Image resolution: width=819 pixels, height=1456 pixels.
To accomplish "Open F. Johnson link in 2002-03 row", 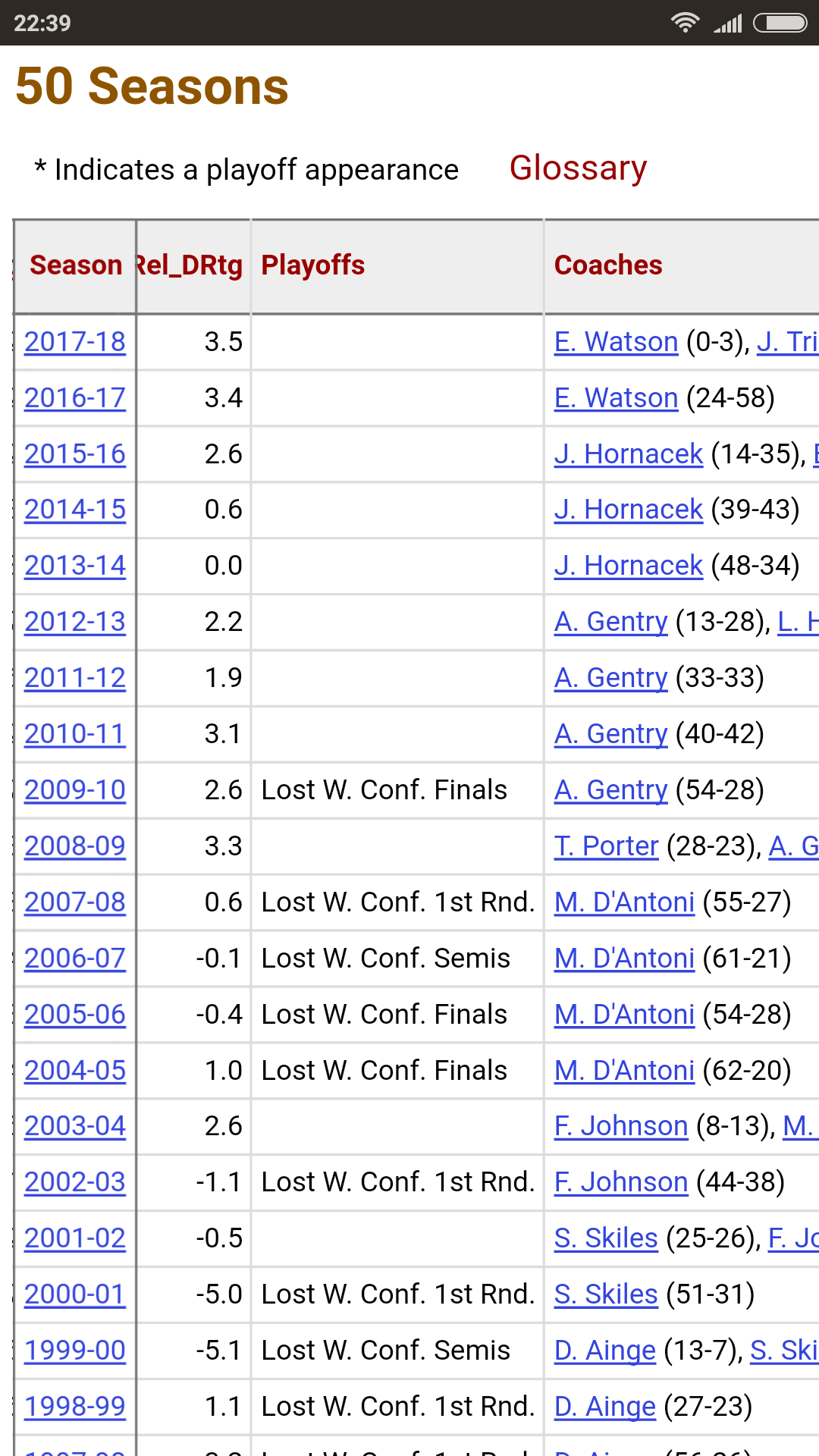I will [621, 1182].
